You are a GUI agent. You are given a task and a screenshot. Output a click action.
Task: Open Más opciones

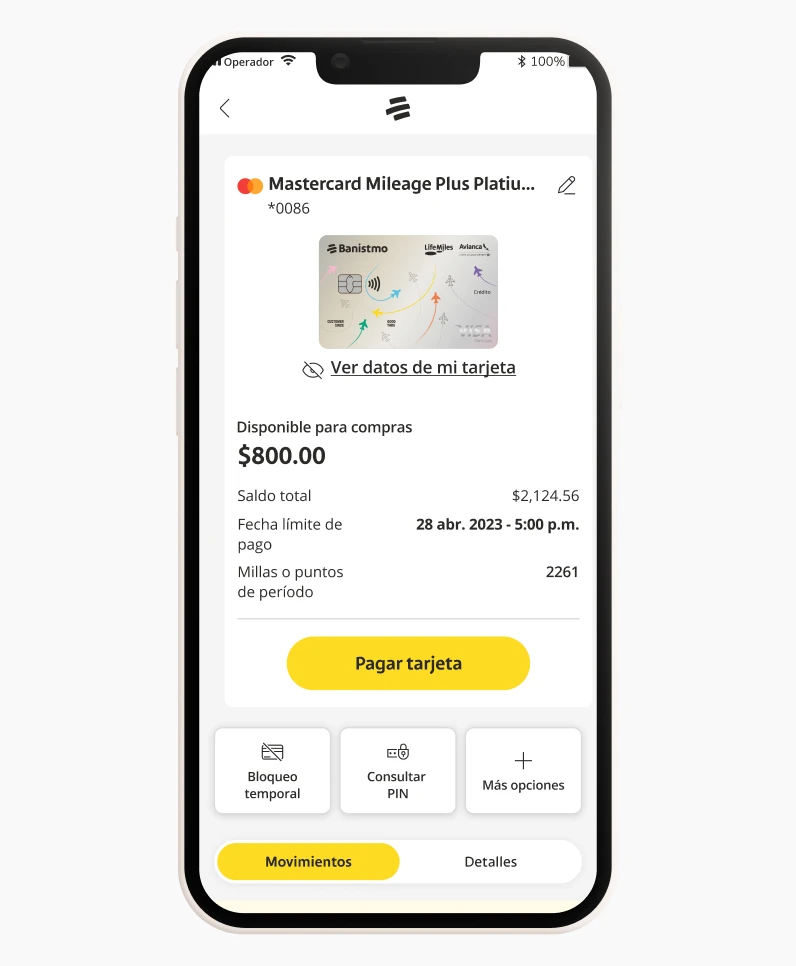coord(523,771)
